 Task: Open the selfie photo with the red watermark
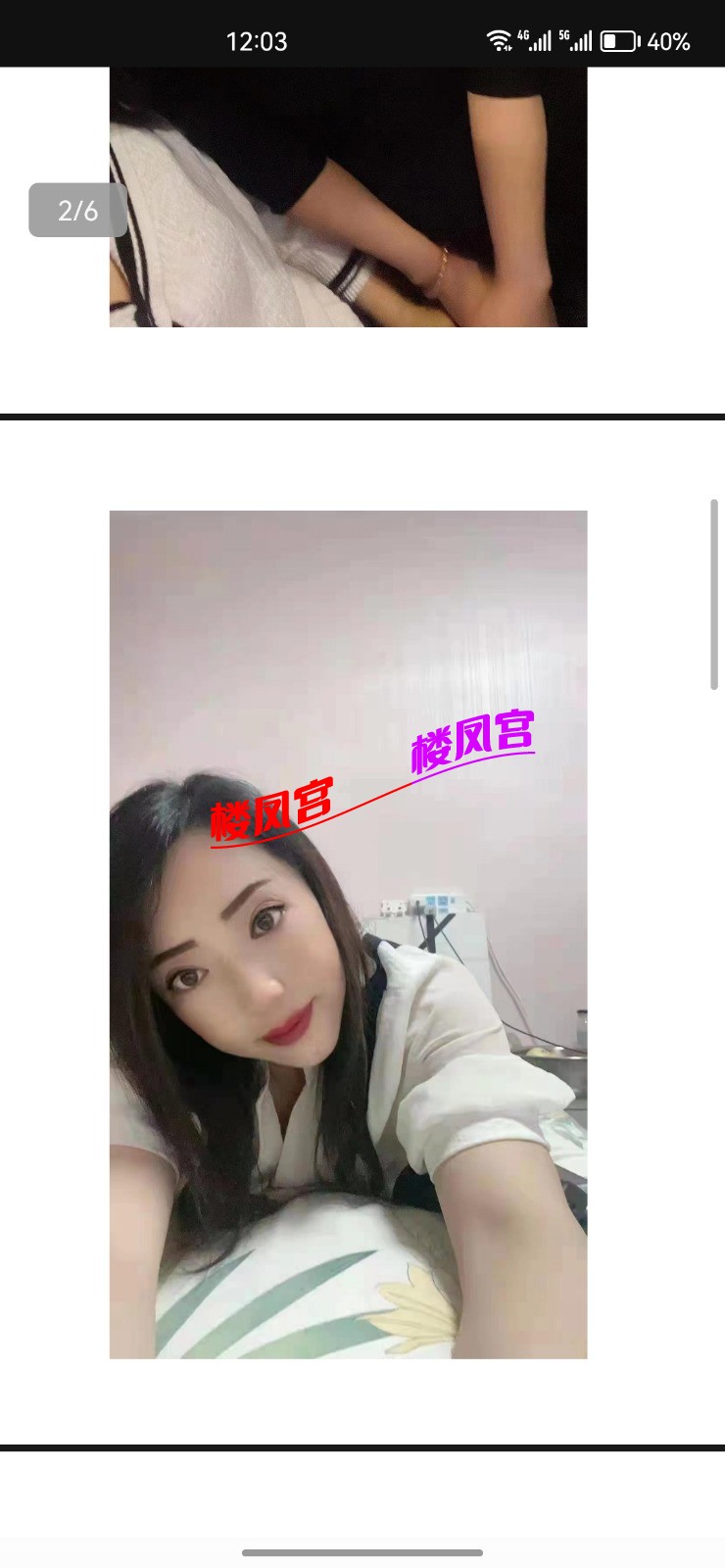[348, 934]
